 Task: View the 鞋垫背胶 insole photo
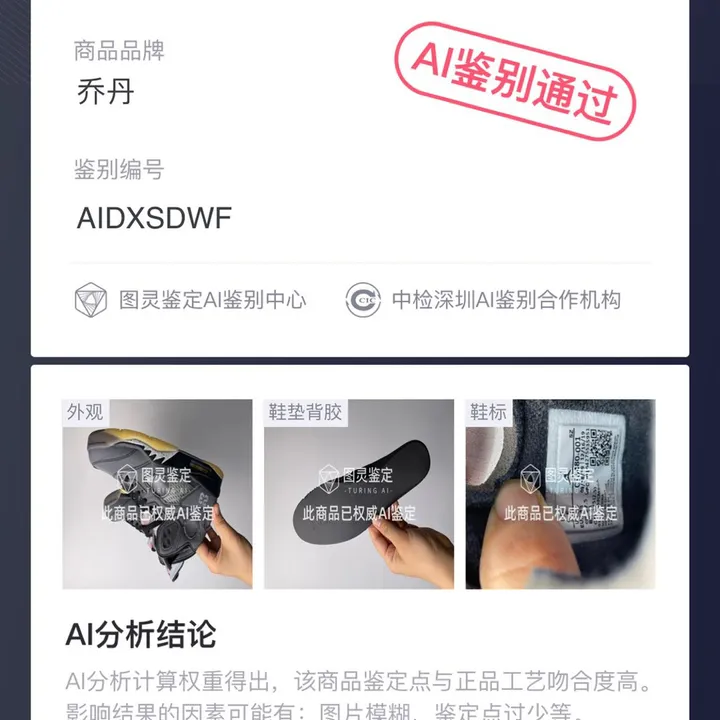coord(359,494)
